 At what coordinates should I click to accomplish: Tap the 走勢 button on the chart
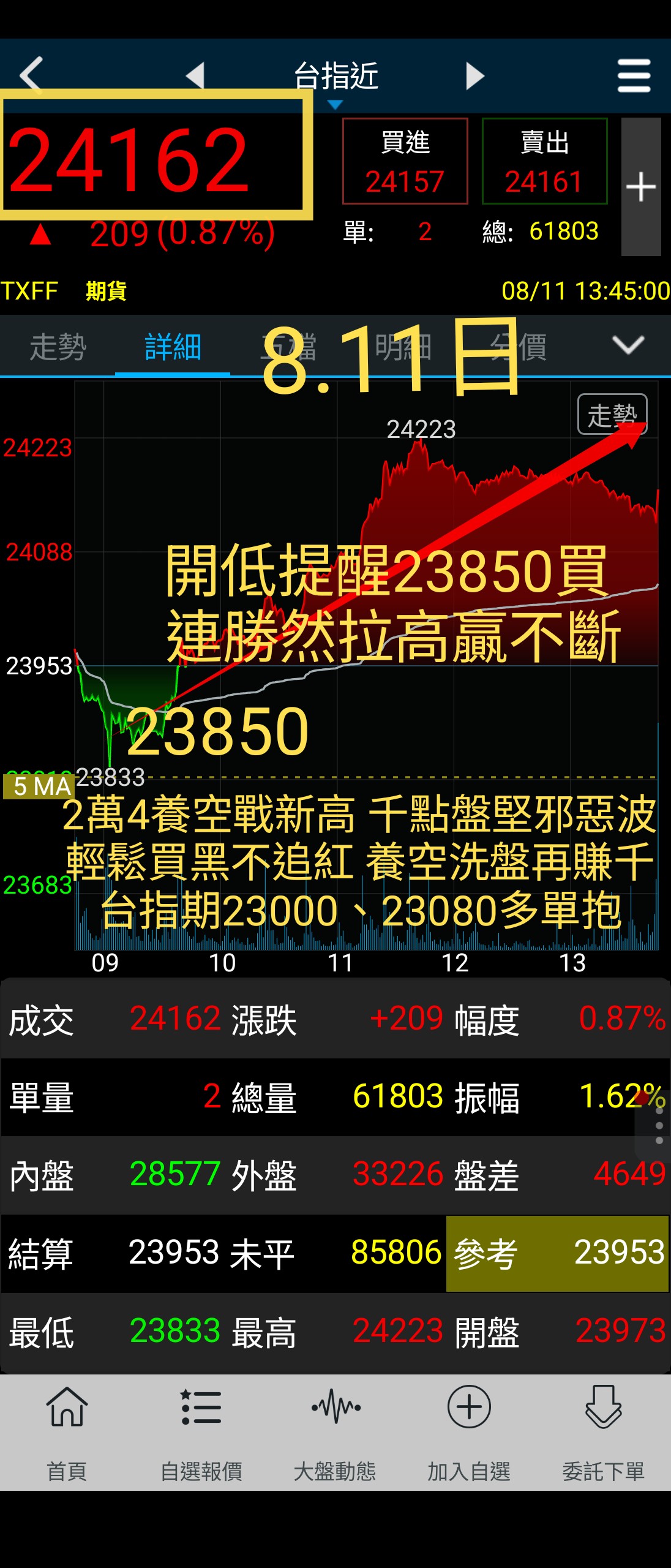point(612,415)
